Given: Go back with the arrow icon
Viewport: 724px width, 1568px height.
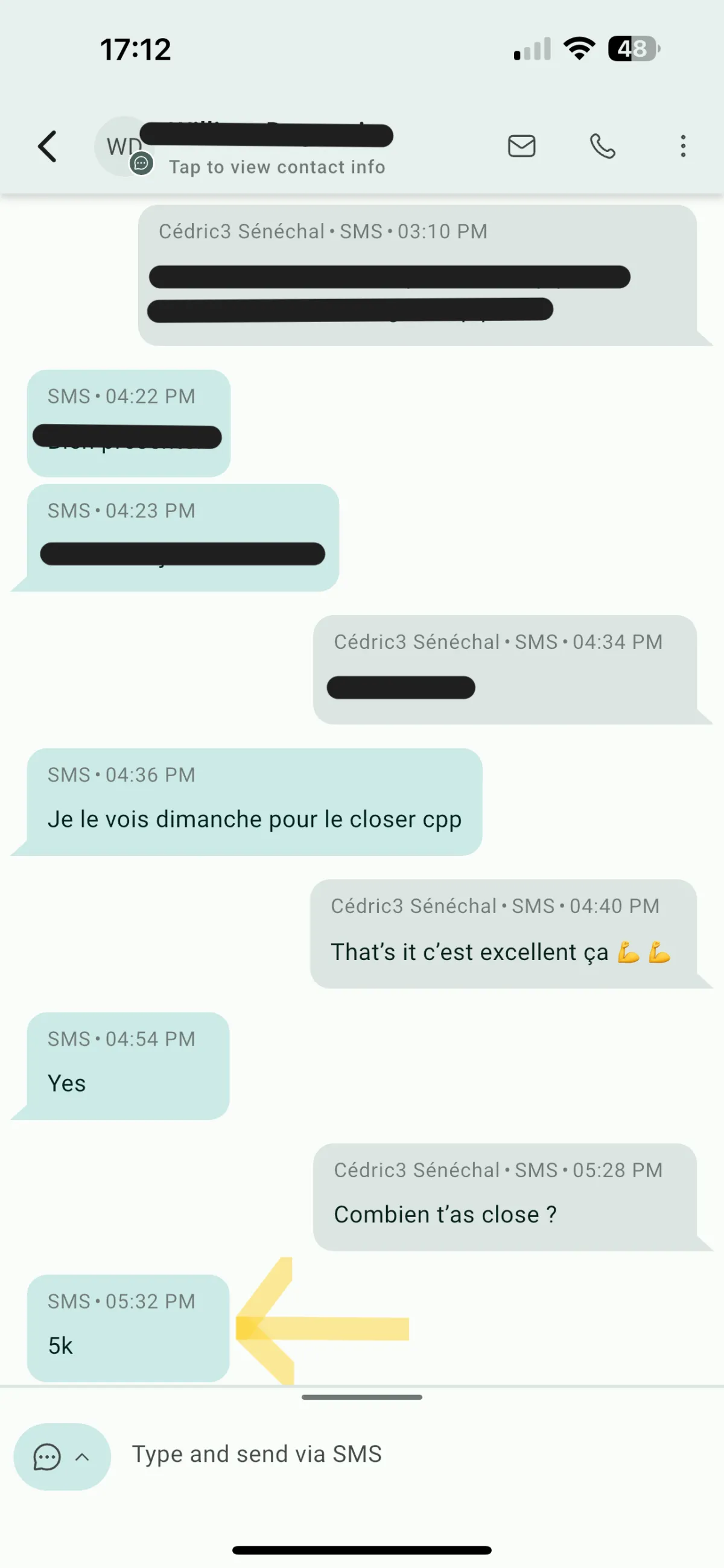Looking at the screenshot, I should coord(48,147).
